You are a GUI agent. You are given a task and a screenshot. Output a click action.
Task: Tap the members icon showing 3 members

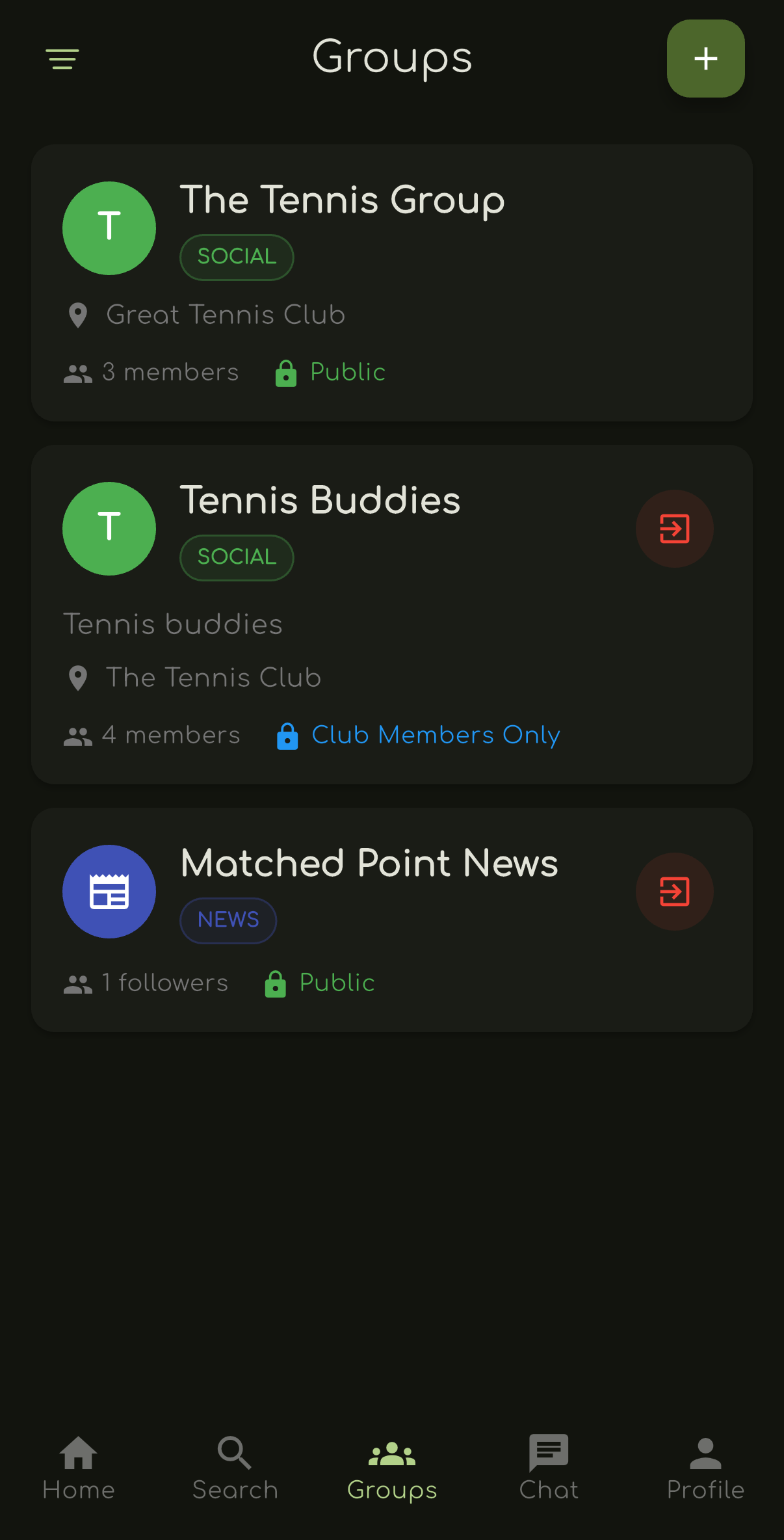coord(78,372)
